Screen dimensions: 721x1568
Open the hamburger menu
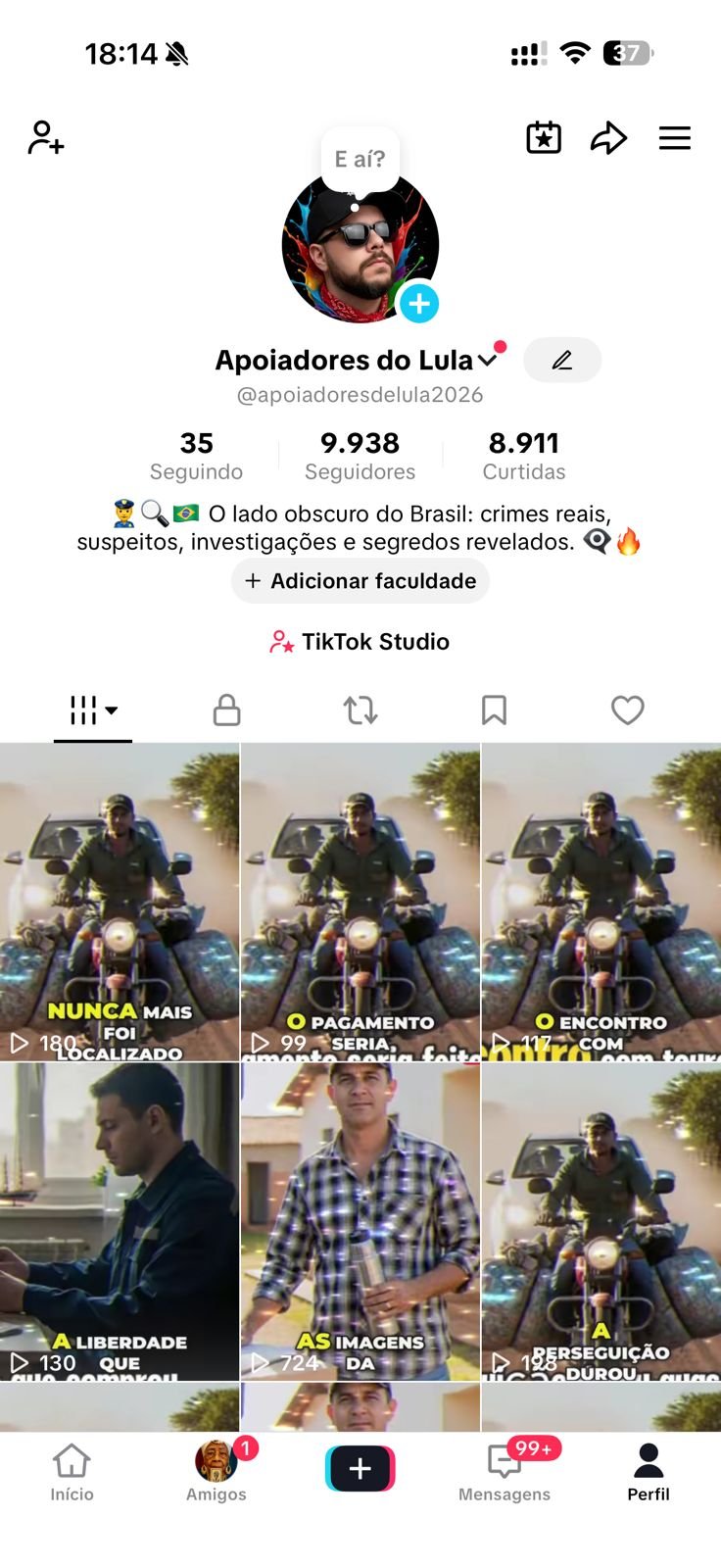674,138
